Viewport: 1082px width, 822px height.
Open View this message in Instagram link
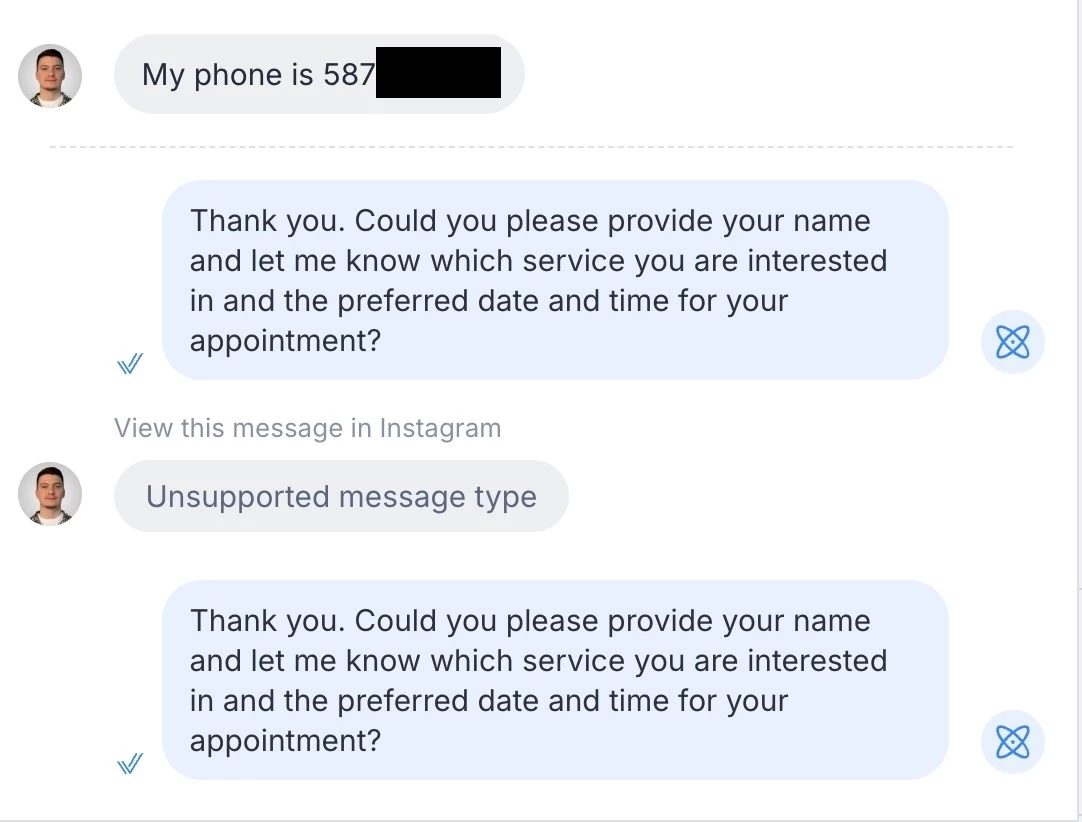pos(307,429)
